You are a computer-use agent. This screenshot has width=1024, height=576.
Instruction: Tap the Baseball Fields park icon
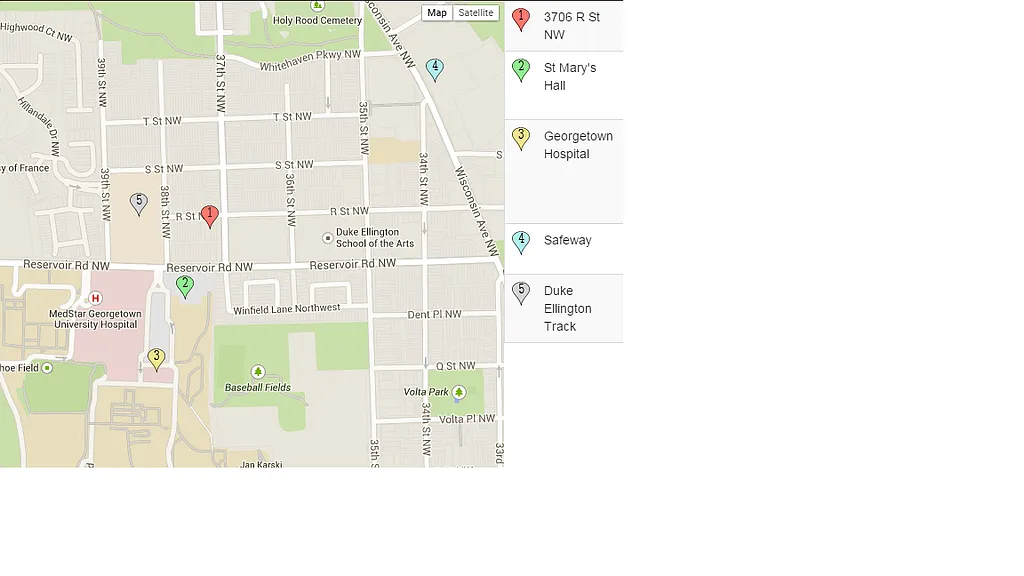coord(258,372)
